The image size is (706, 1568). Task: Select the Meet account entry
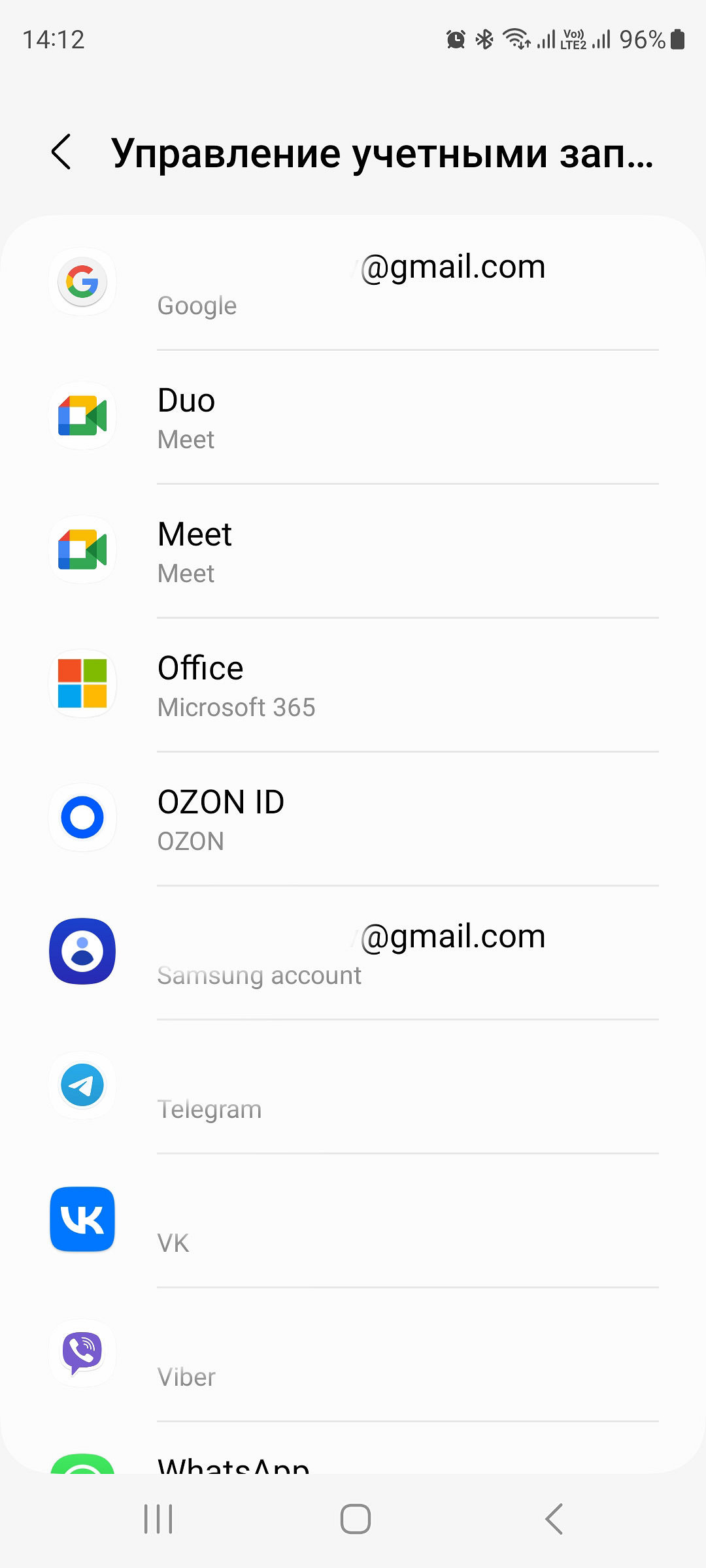point(353,552)
